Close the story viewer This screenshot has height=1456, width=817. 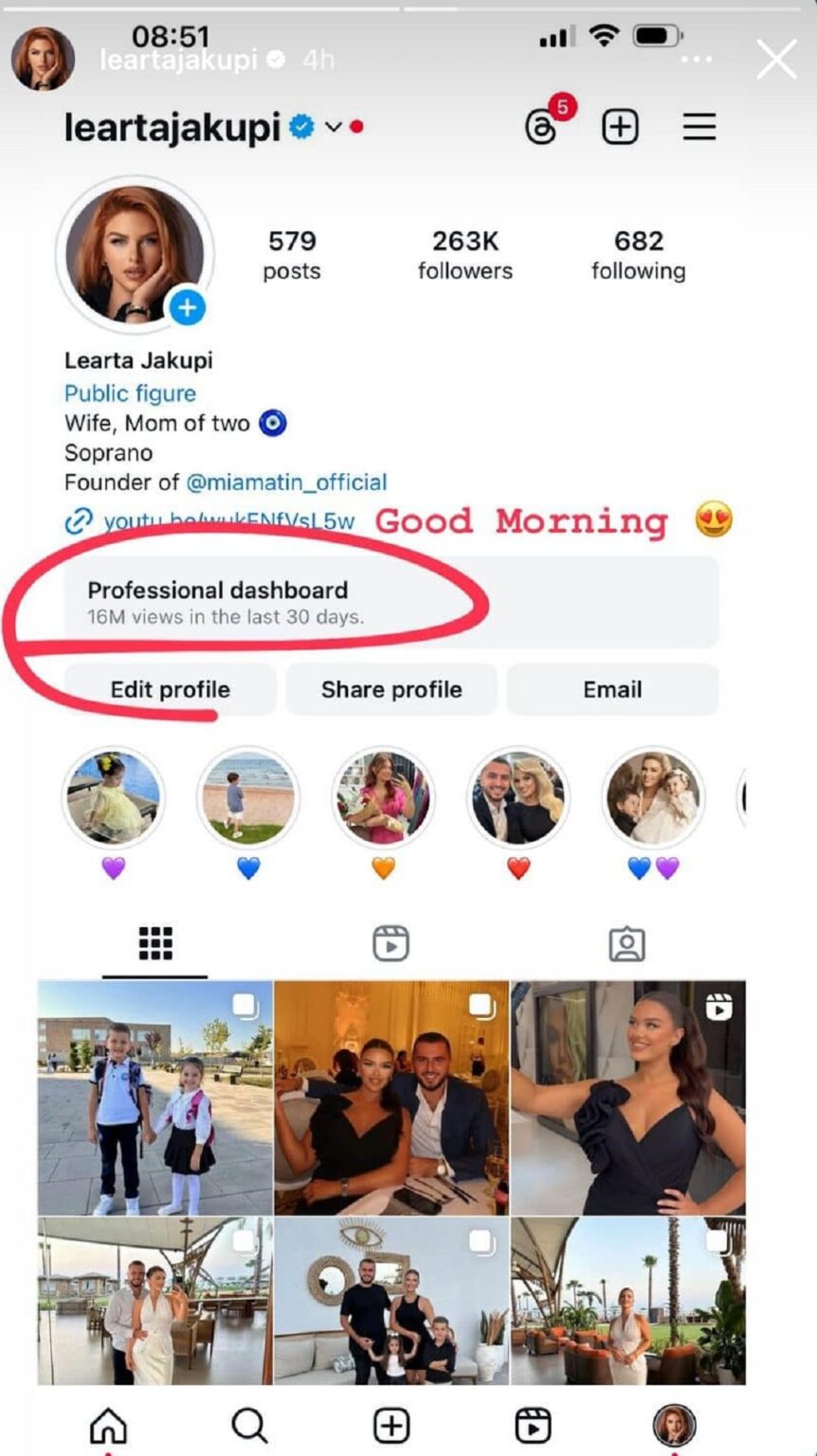click(776, 60)
